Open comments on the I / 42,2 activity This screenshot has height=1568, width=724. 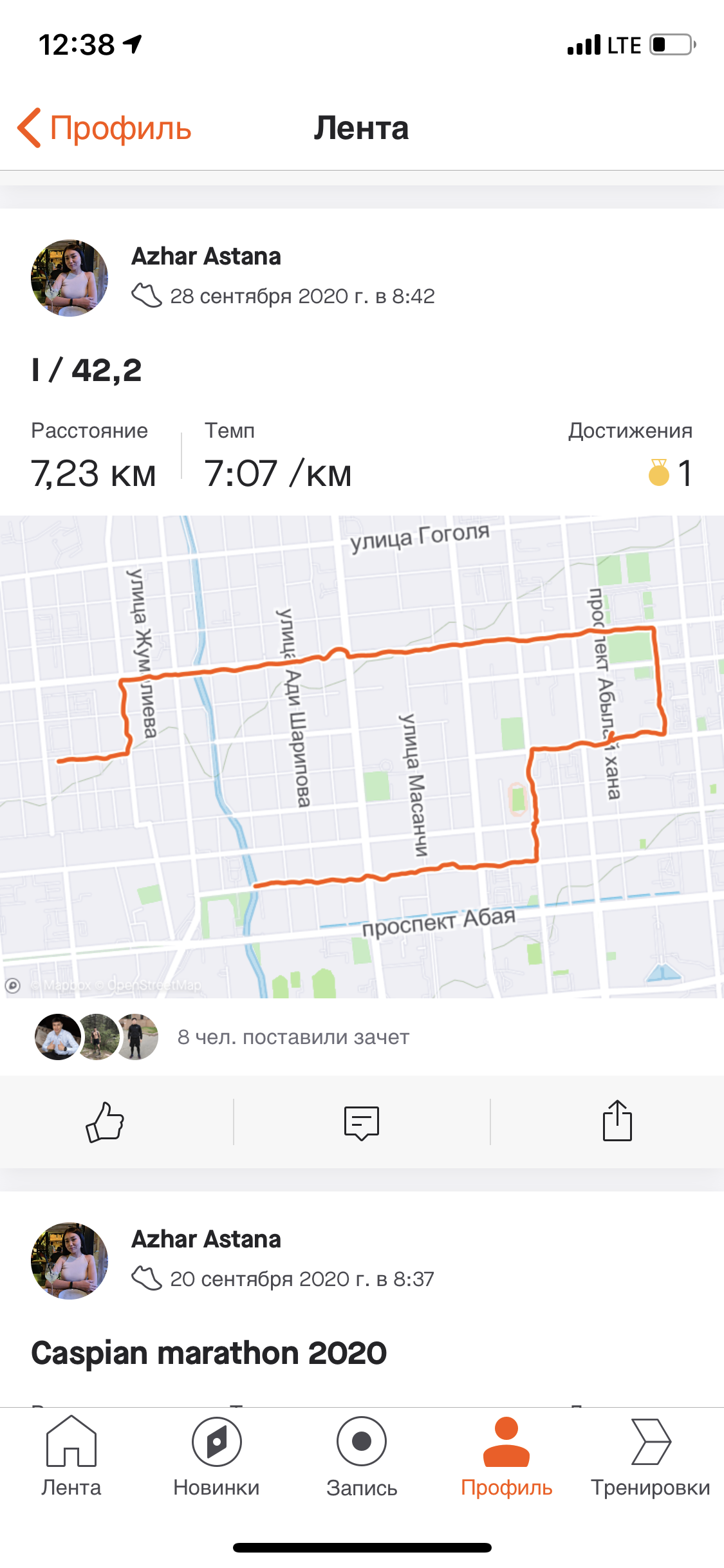(361, 1122)
